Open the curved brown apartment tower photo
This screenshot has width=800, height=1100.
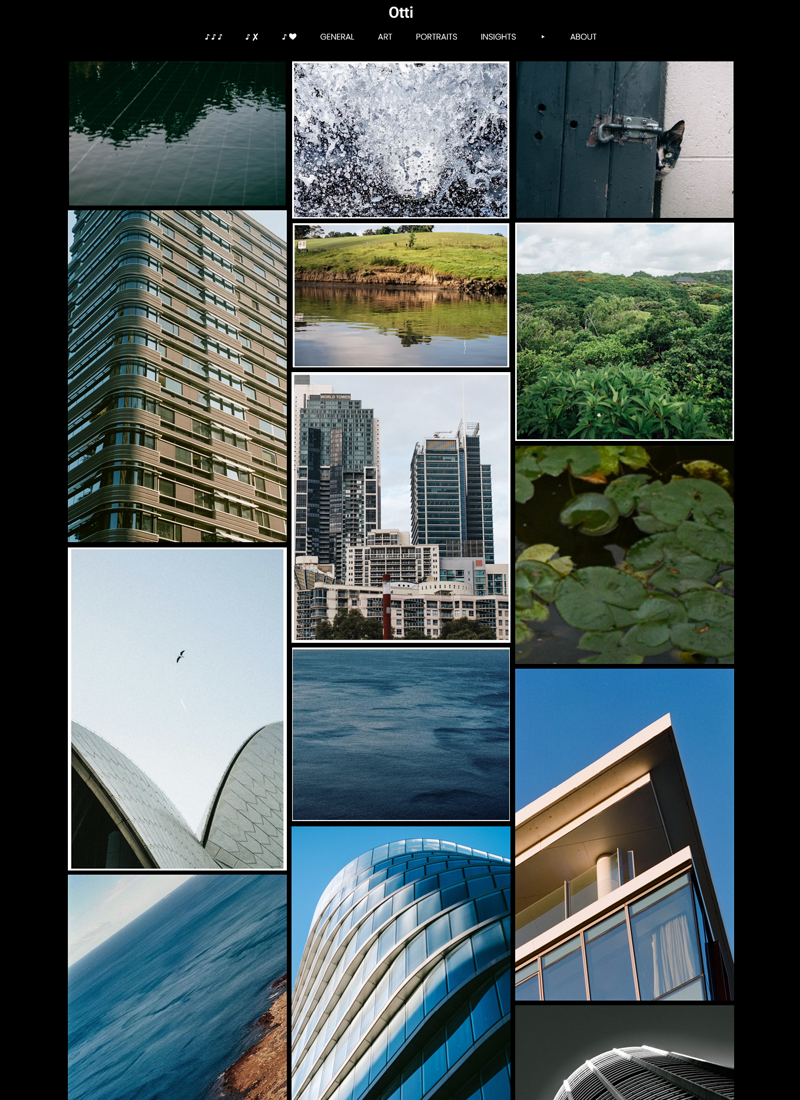point(177,376)
